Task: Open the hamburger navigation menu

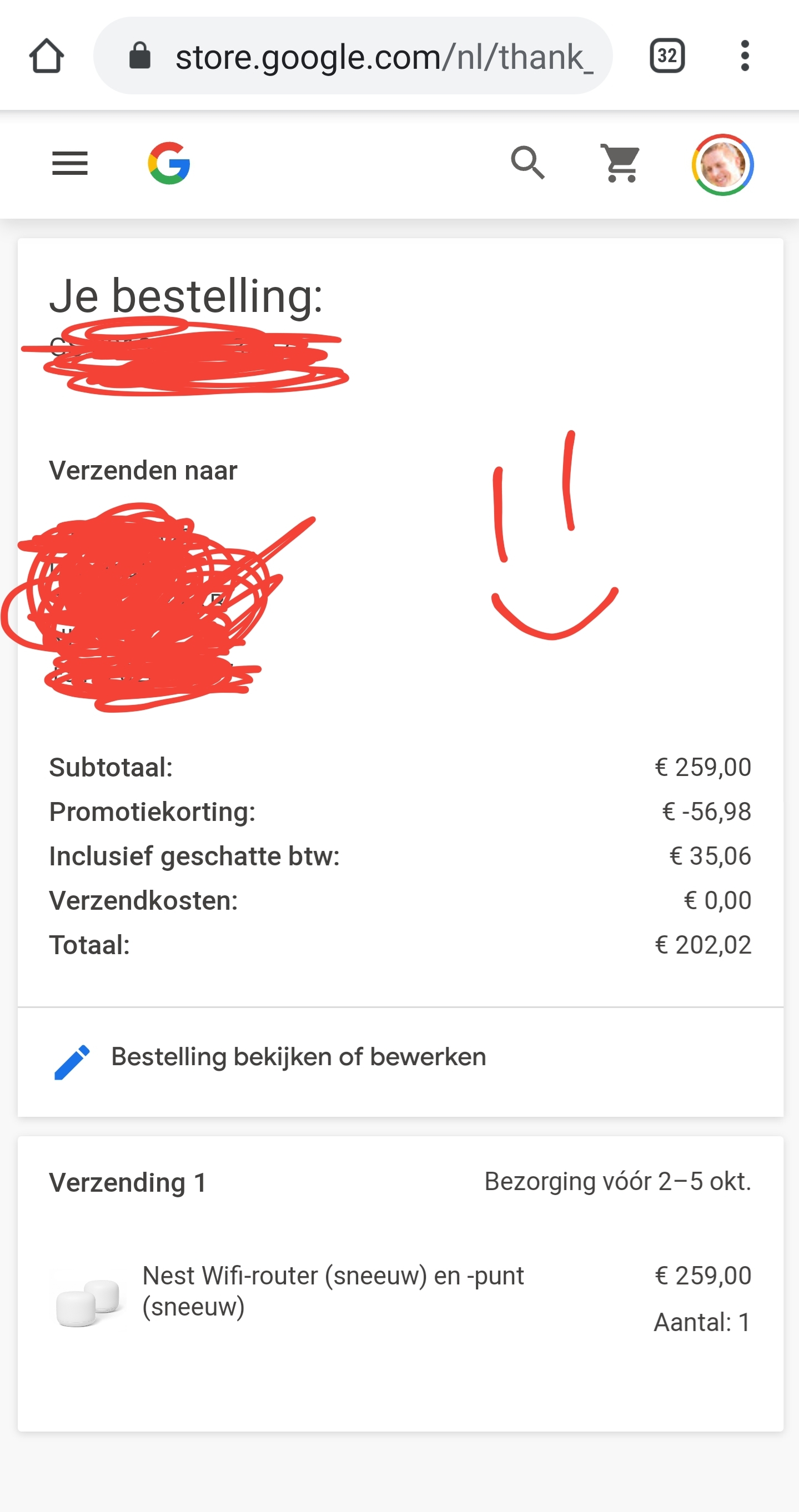Action: (70, 163)
